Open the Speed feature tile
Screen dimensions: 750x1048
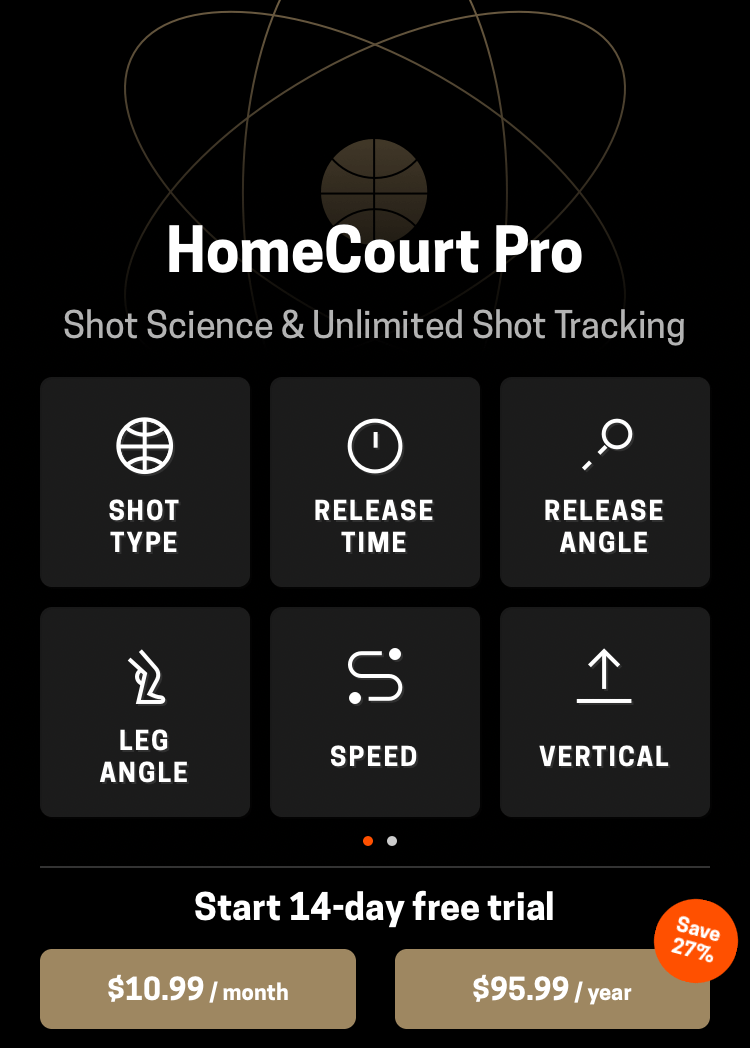tap(374, 711)
